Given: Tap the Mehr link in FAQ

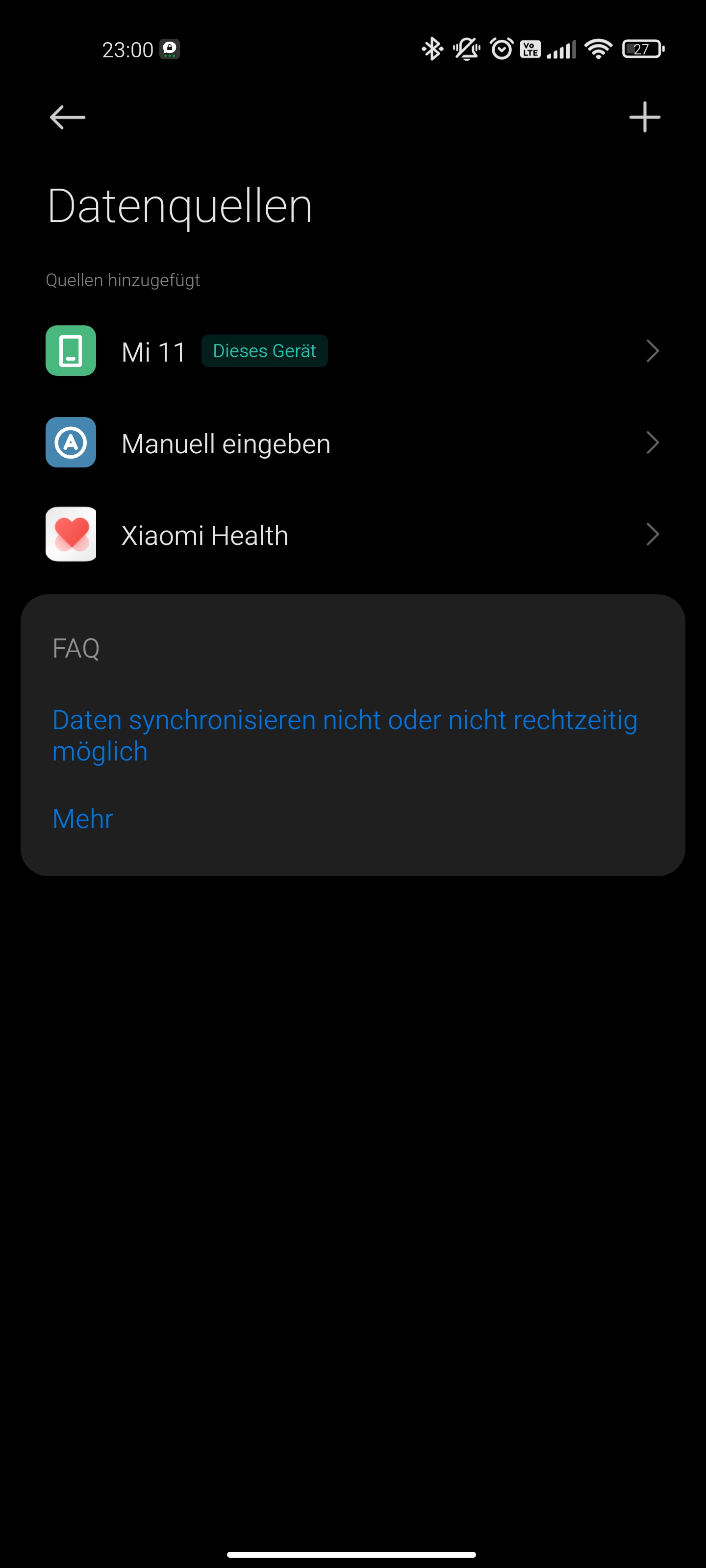Looking at the screenshot, I should (83, 819).
